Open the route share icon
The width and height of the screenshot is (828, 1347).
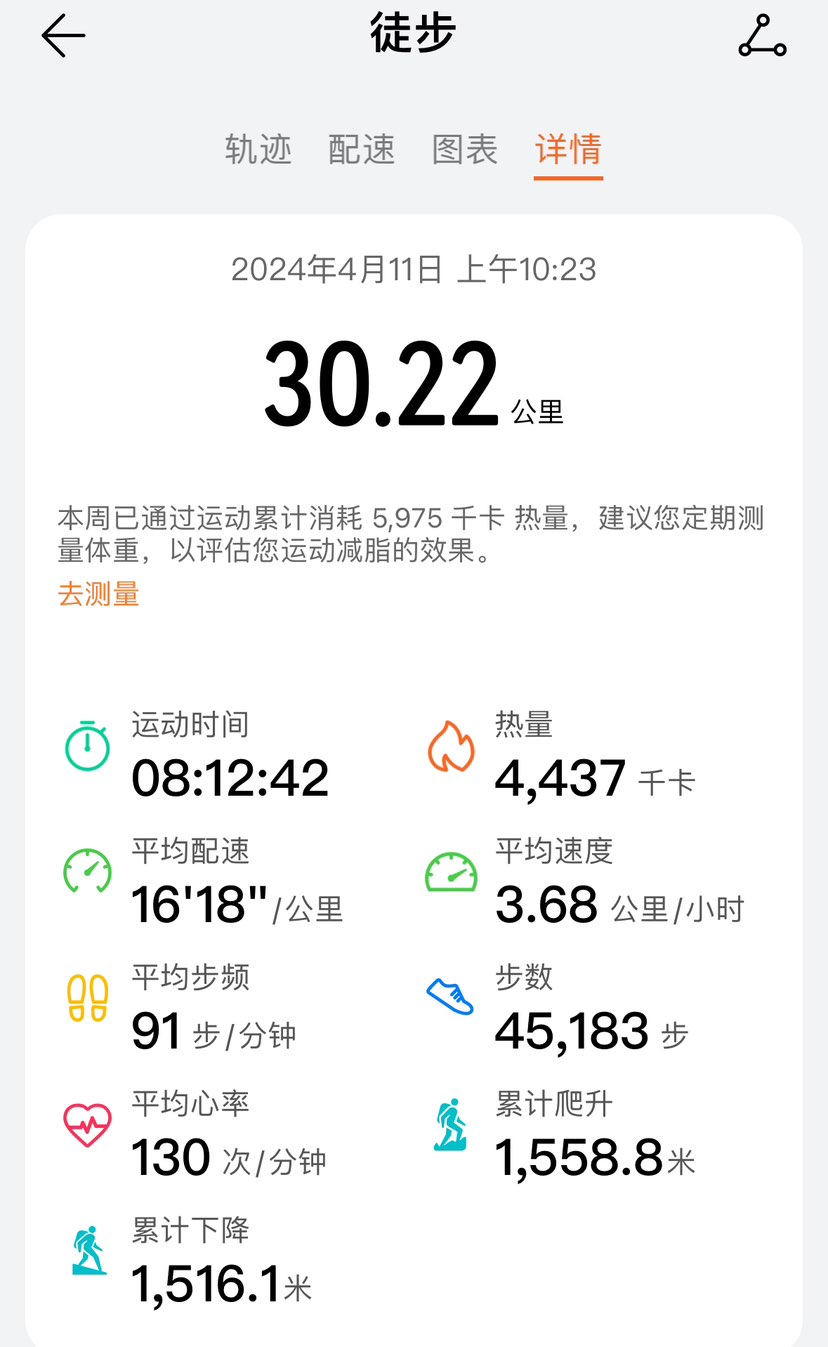point(762,37)
